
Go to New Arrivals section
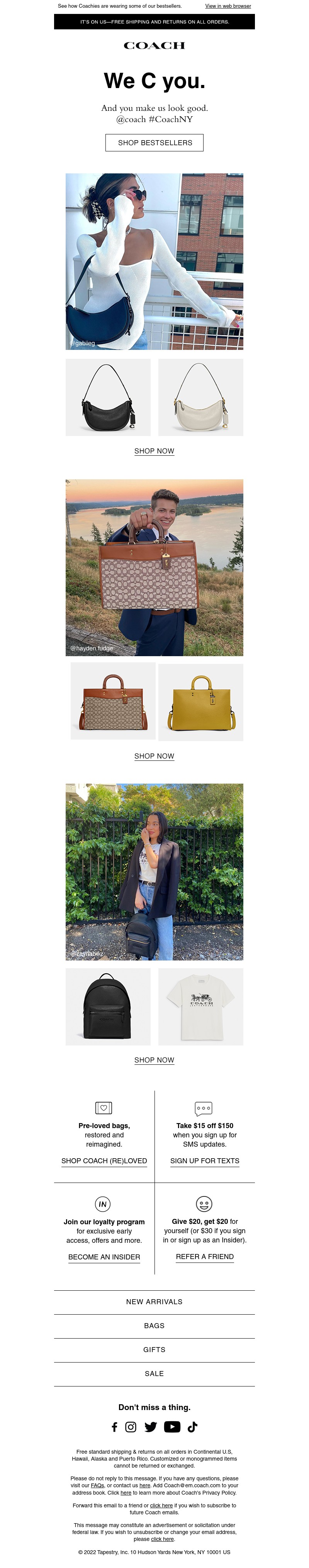[x=154, y=1302]
